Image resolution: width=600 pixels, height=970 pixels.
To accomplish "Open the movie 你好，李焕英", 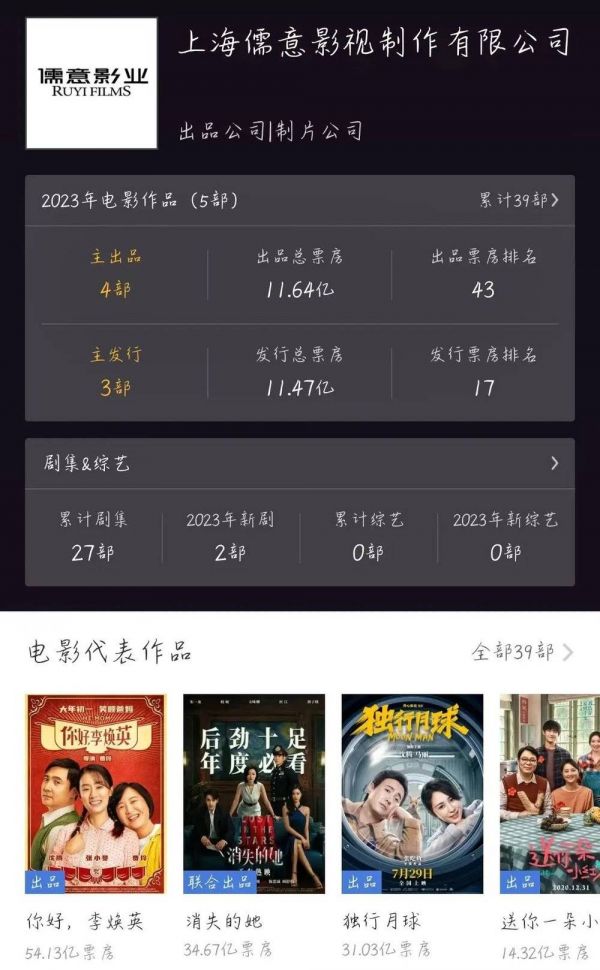I will 95,793.
